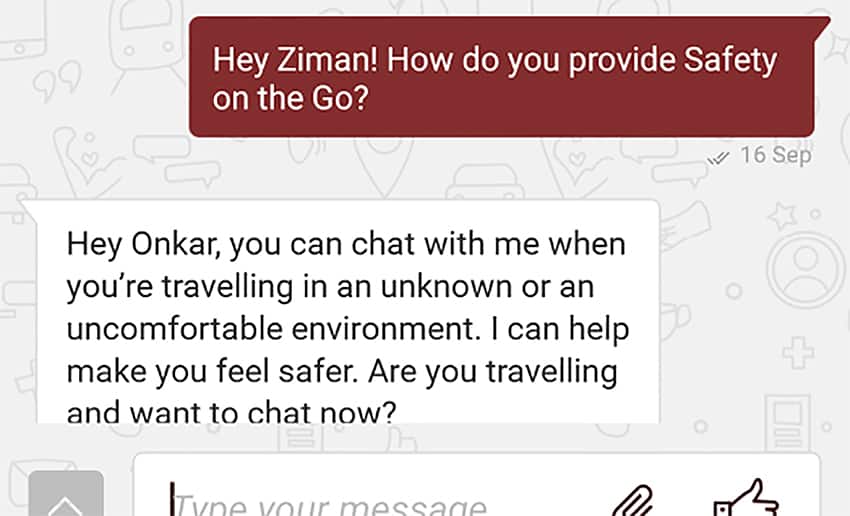
Task: Tap the thumbs-up icon
Action: pyautogui.click(x=745, y=500)
